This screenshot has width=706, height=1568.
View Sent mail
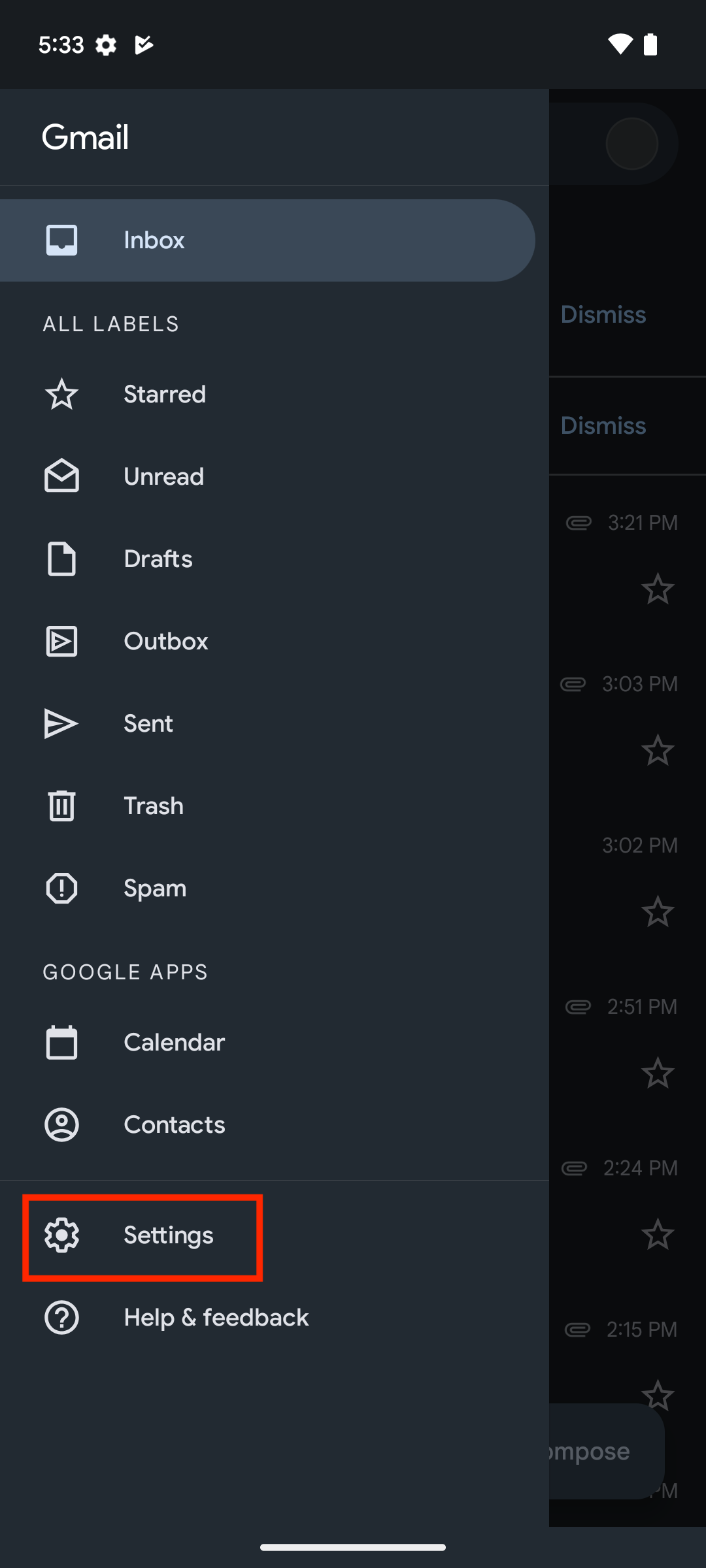[x=275, y=724]
